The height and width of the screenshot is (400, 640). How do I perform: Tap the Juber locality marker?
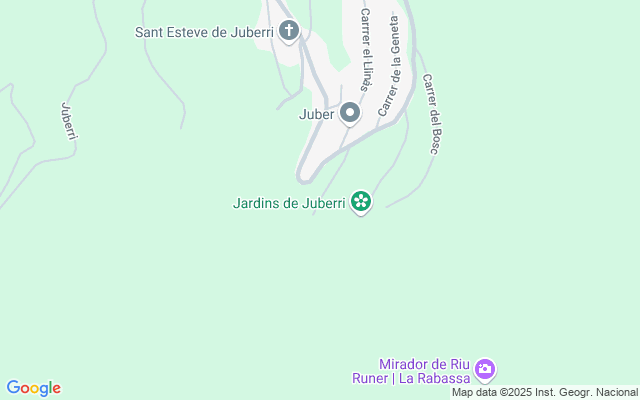[x=350, y=114]
